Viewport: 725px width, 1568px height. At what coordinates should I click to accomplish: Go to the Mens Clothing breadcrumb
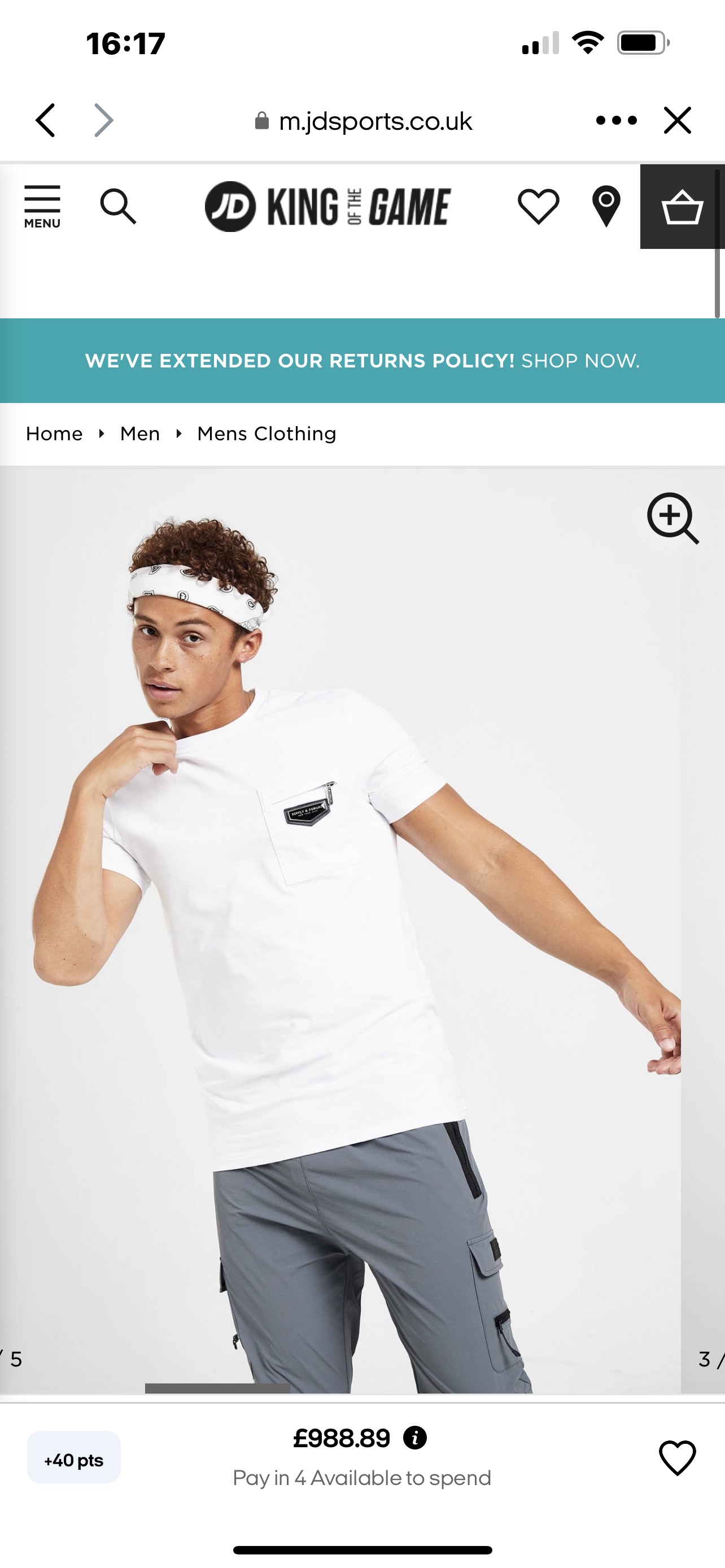(267, 433)
